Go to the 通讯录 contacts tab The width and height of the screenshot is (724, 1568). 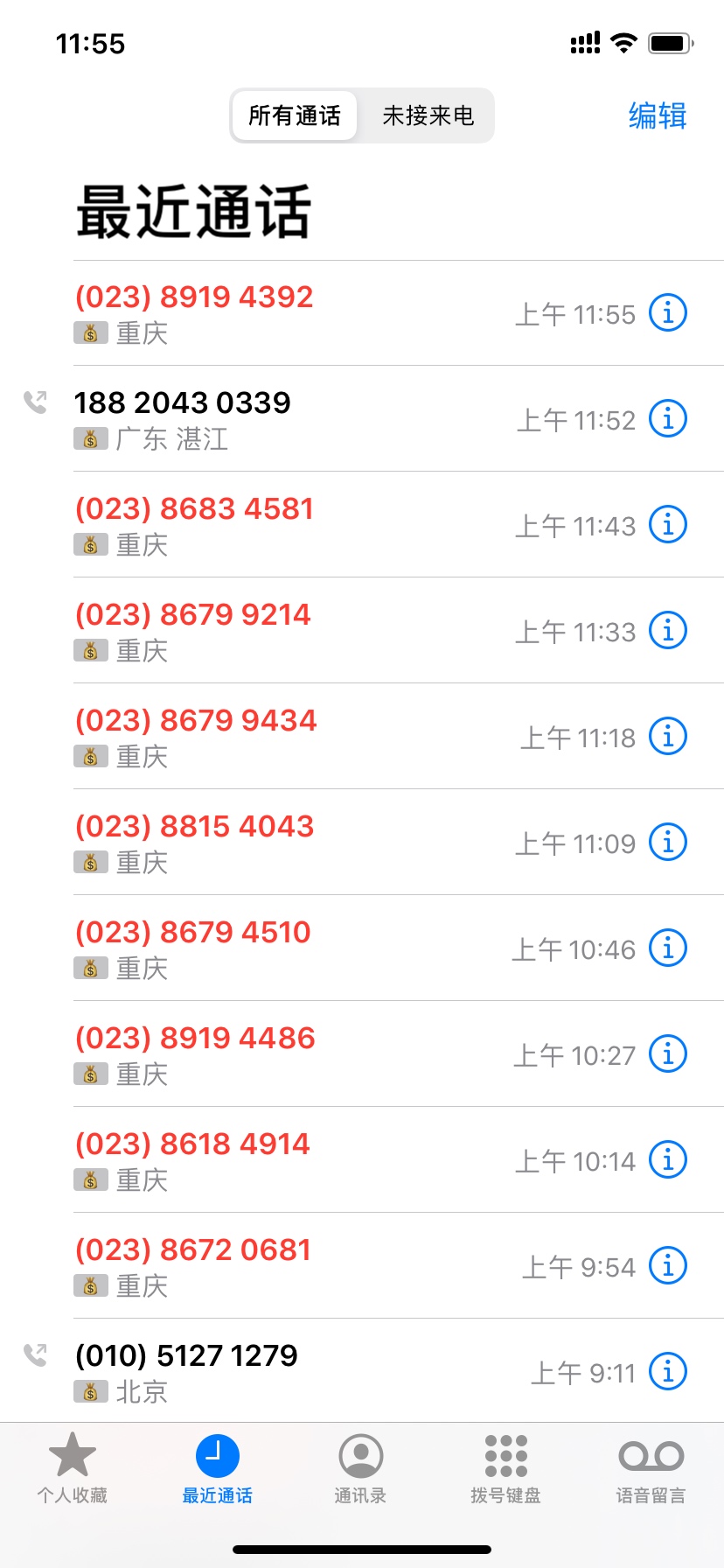pos(361,1469)
